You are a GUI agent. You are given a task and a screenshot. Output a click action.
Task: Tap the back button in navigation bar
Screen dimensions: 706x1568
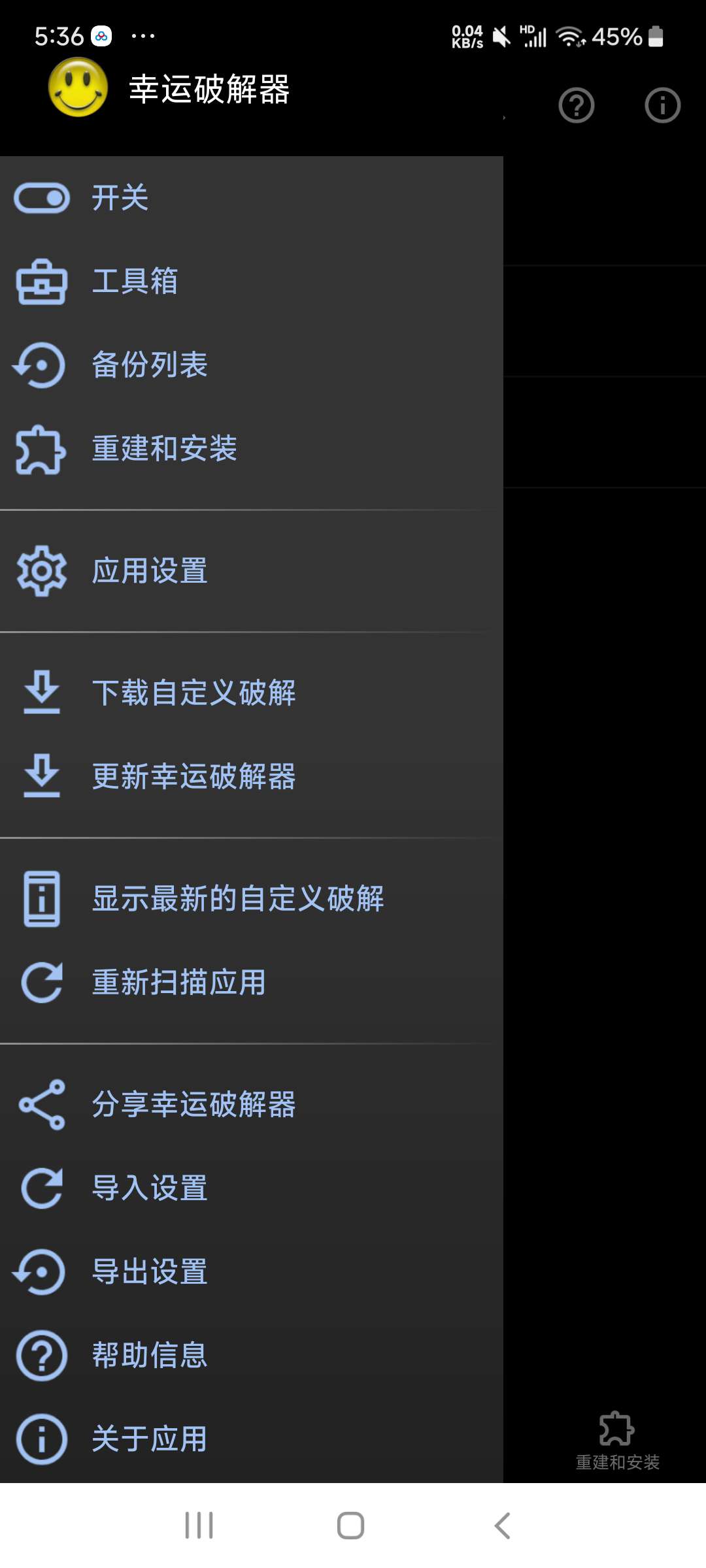(x=502, y=1526)
